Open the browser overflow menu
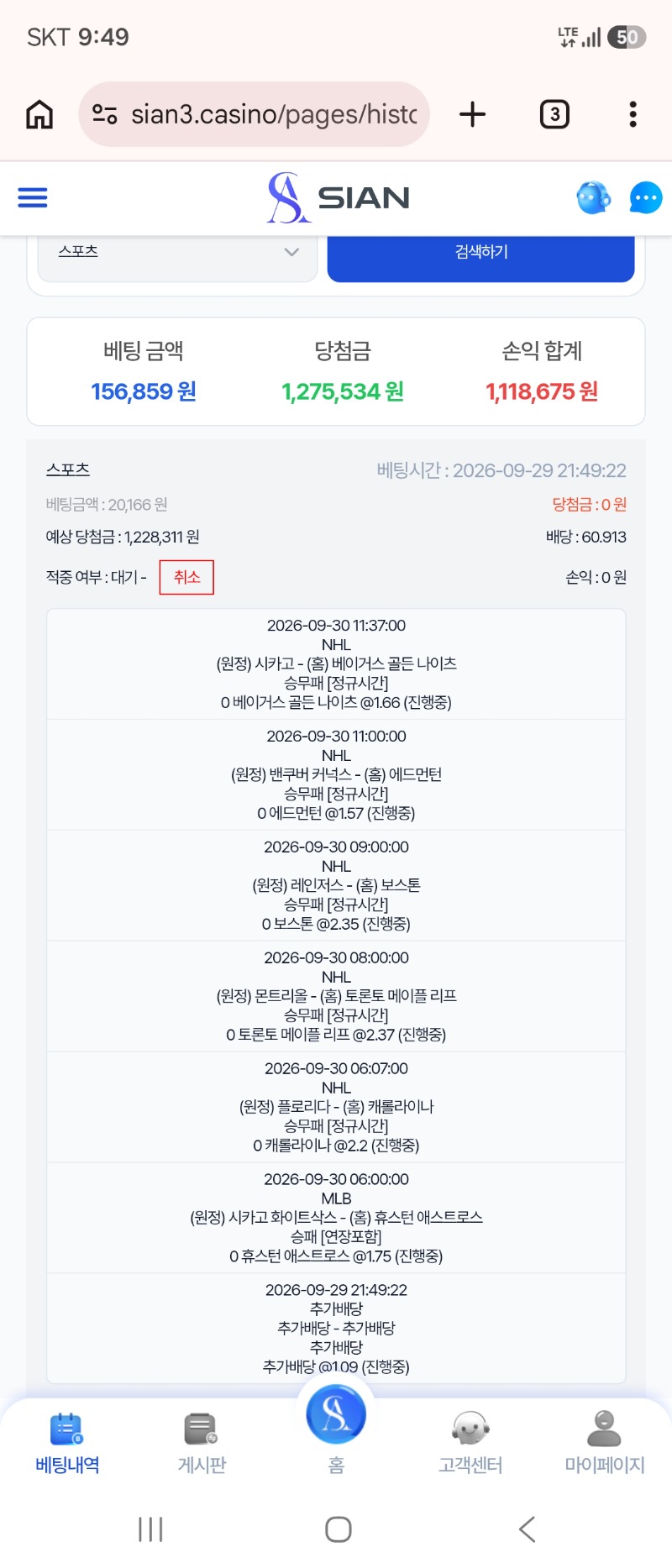Viewport: 672px width, 1568px height. click(633, 114)
